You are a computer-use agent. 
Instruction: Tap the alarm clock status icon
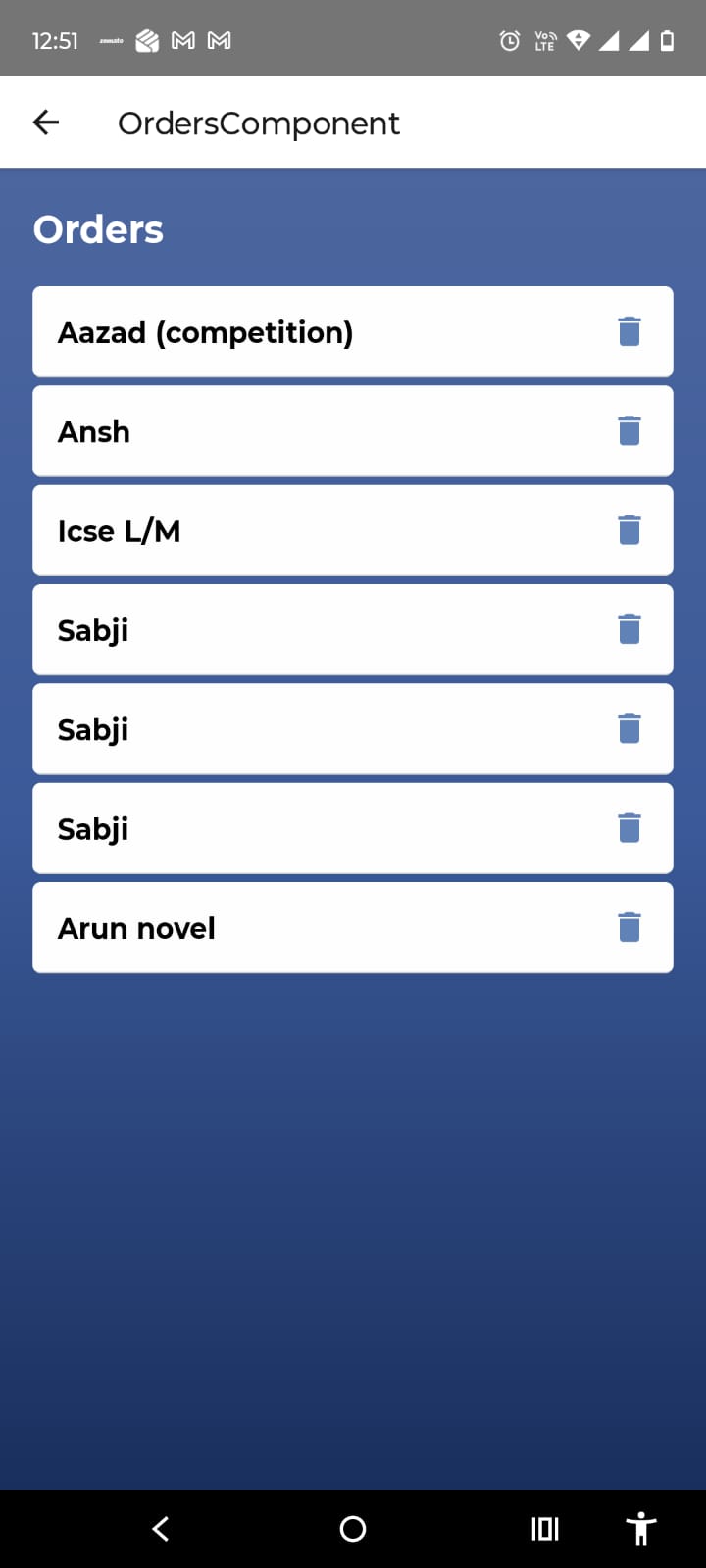(509, 40)
